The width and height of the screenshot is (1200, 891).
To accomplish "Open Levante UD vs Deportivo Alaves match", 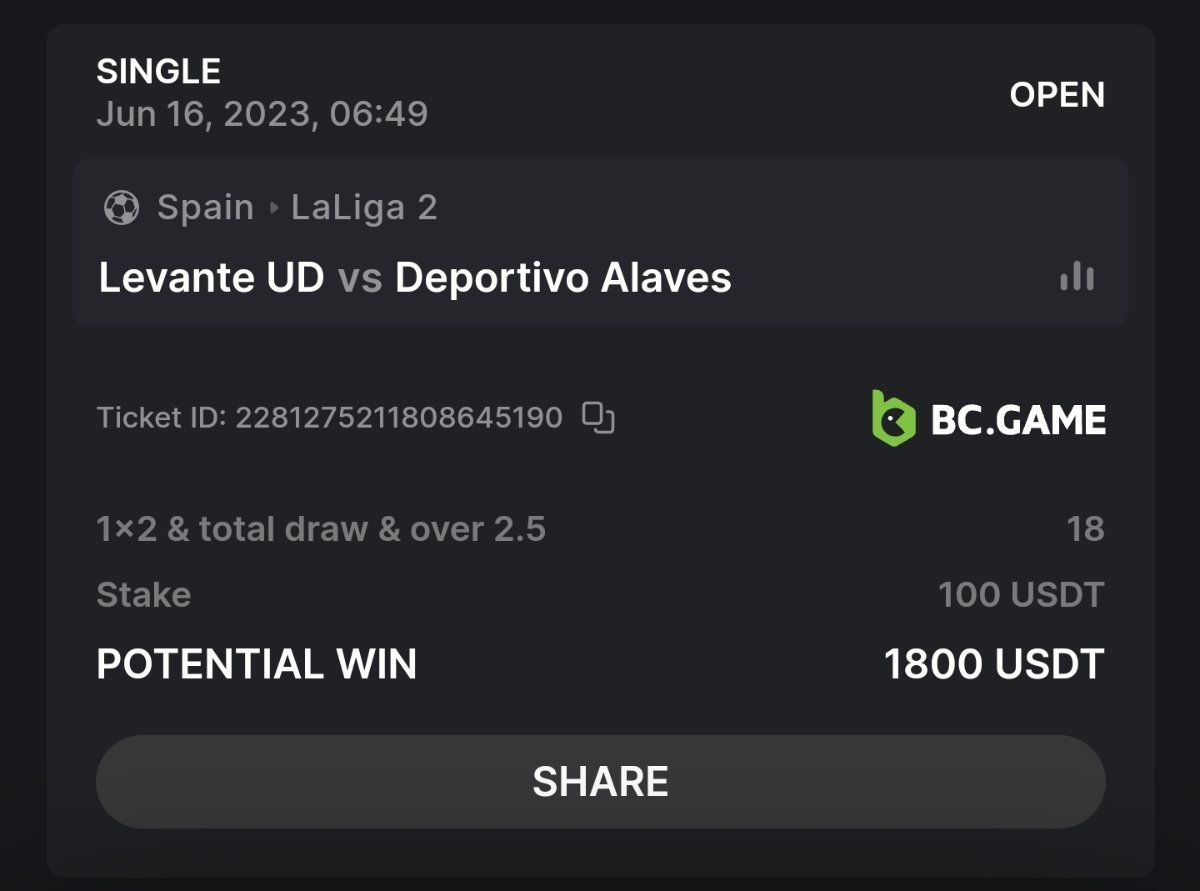I will pyautogui.click(x=415, y=277).
